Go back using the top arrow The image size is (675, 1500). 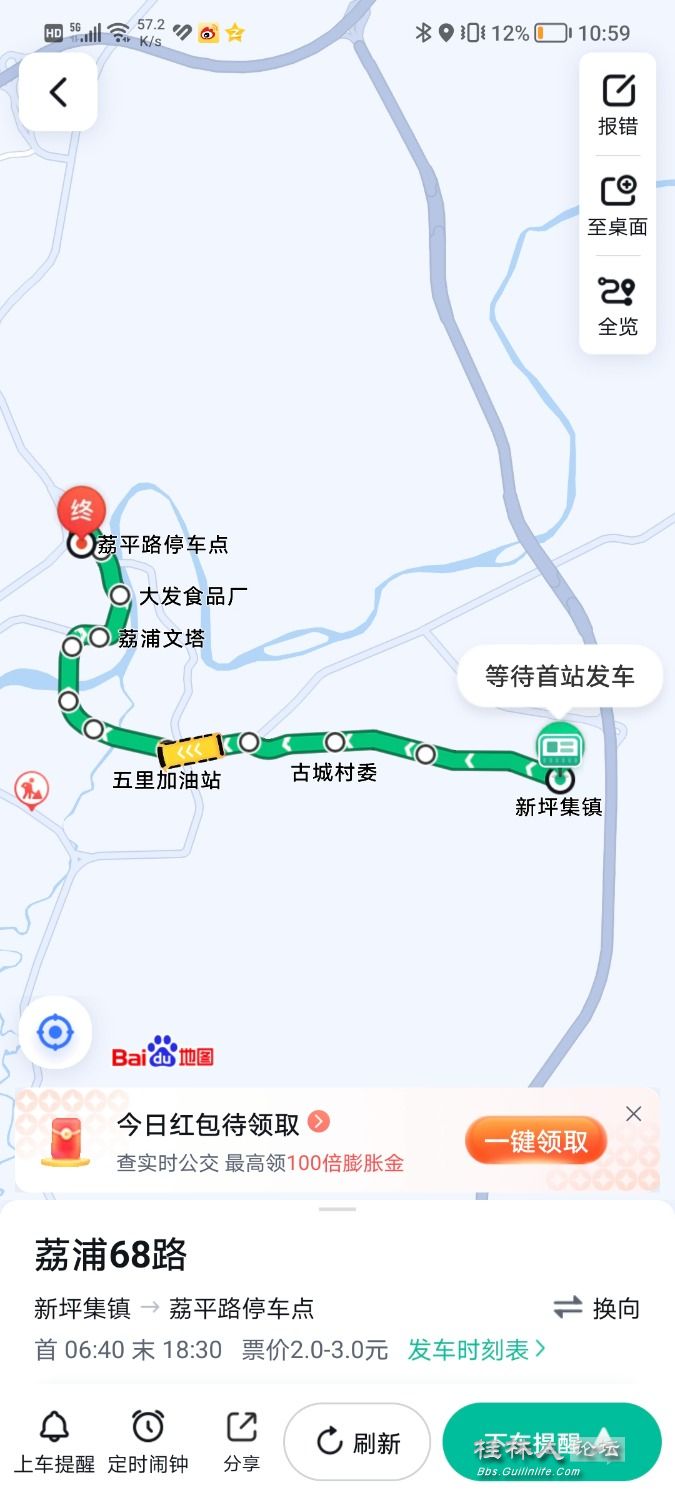coord(58,92)
